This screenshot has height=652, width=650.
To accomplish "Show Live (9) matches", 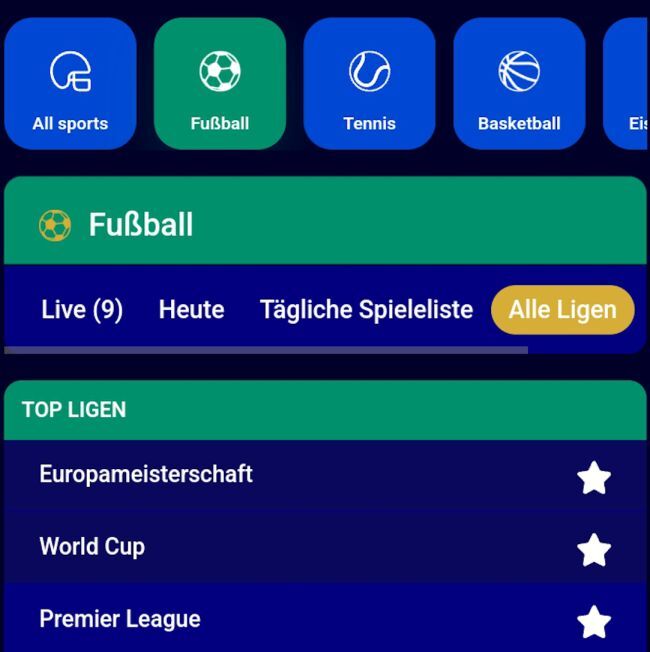I will tap(82, 310).
